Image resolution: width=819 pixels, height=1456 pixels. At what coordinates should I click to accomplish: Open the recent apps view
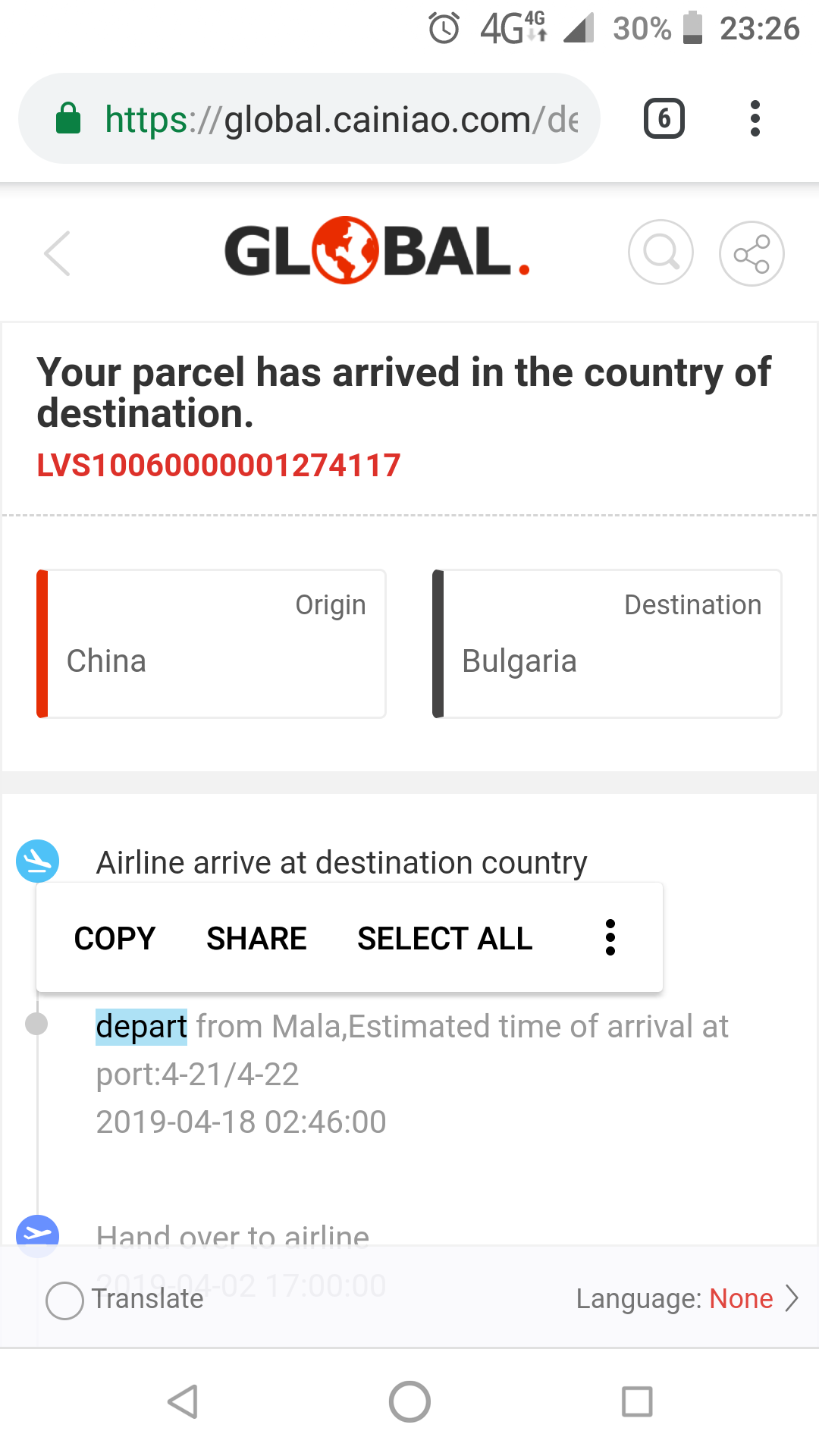pyautogui.click(x=637, y=1401)
